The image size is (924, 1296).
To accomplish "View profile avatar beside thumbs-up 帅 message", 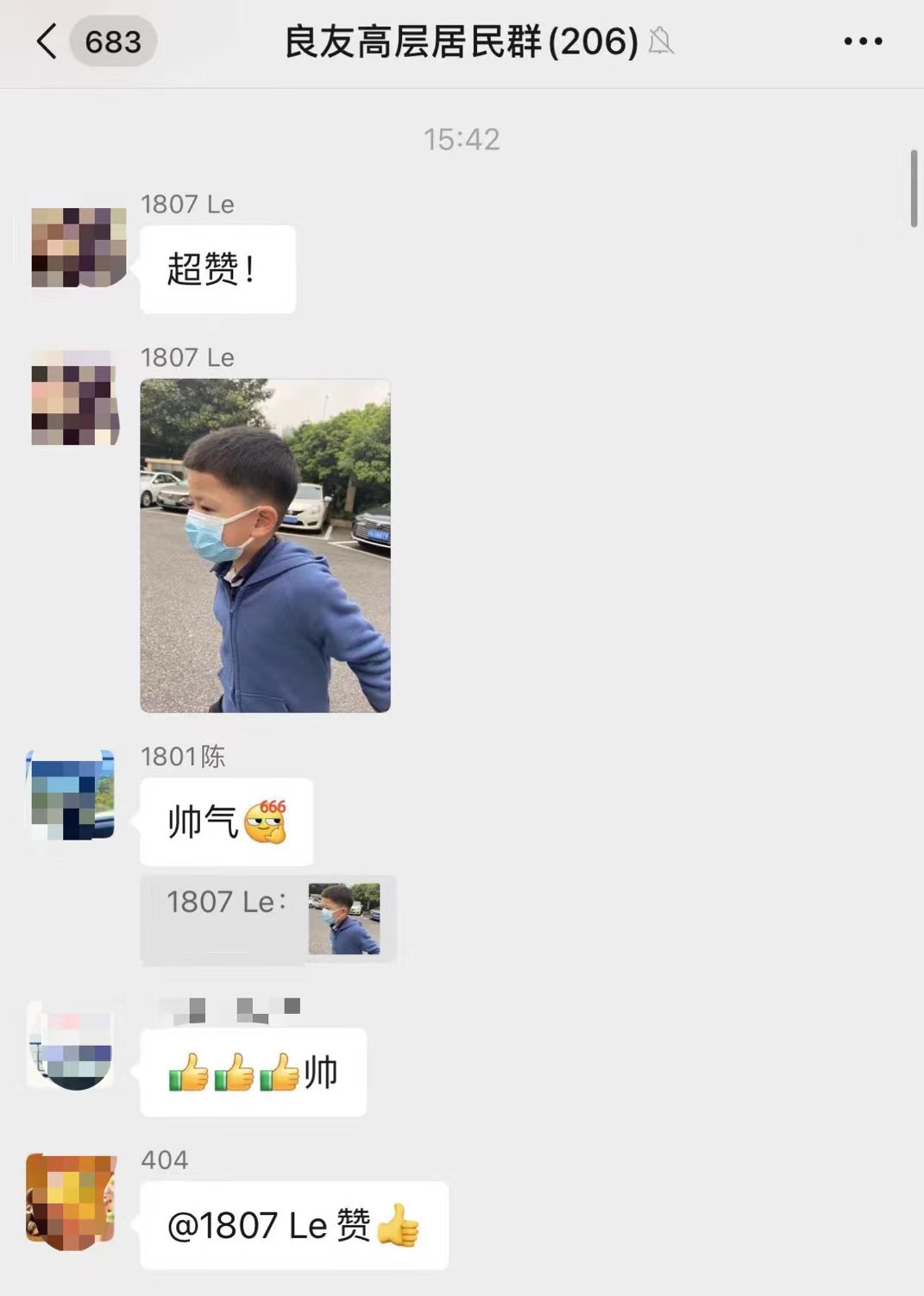I will tap(72, 1046).
